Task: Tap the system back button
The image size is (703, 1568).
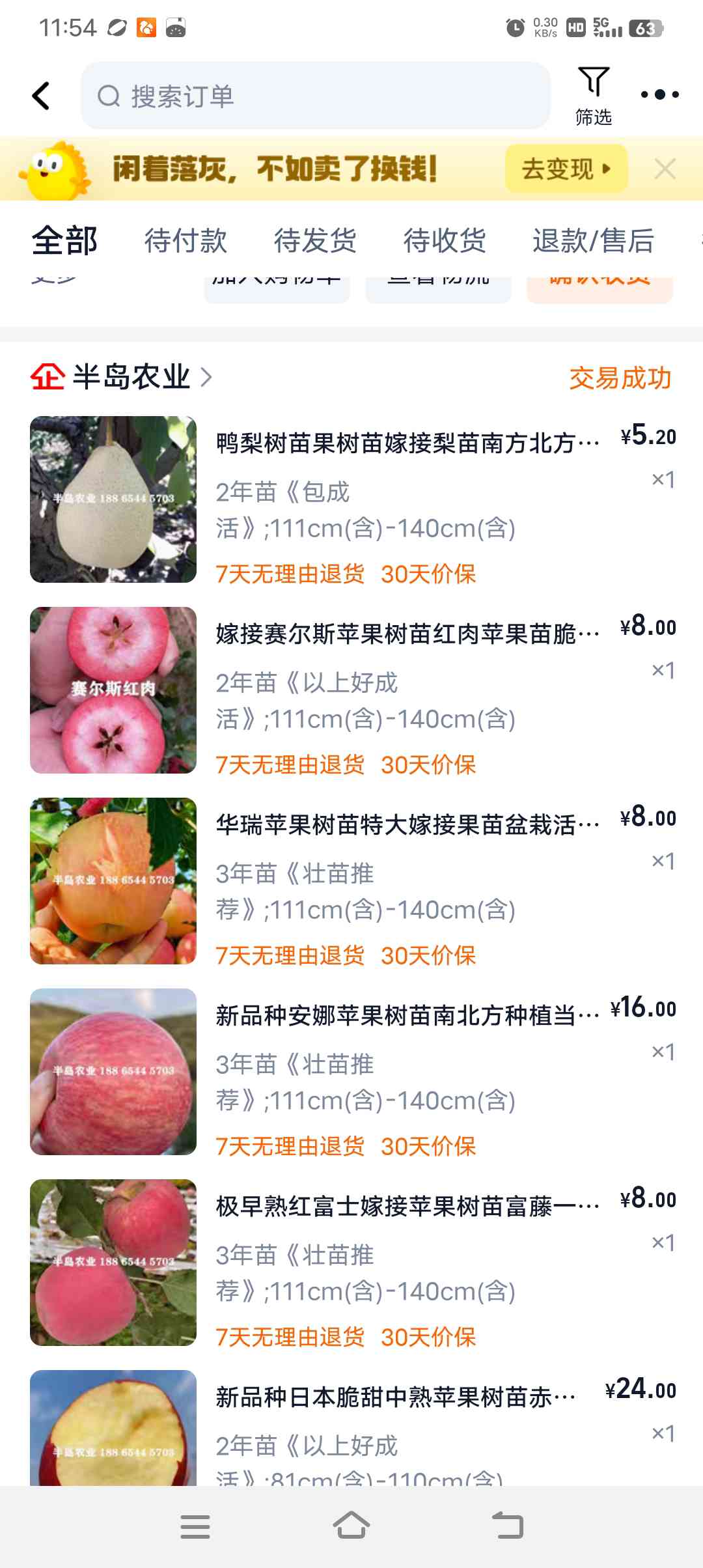Action: tap(508, 1526)
